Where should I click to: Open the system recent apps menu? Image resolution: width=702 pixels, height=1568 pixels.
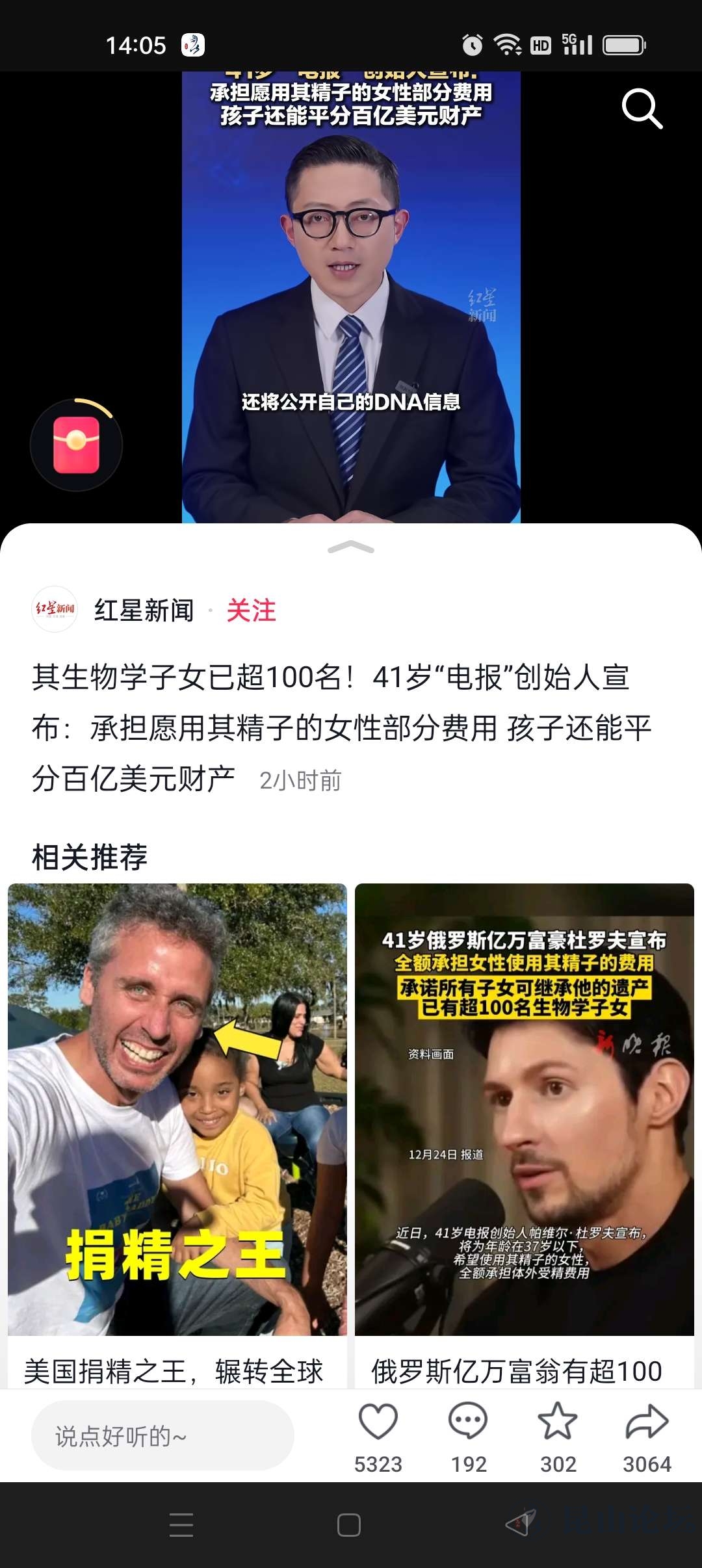tap(181, 1525)
